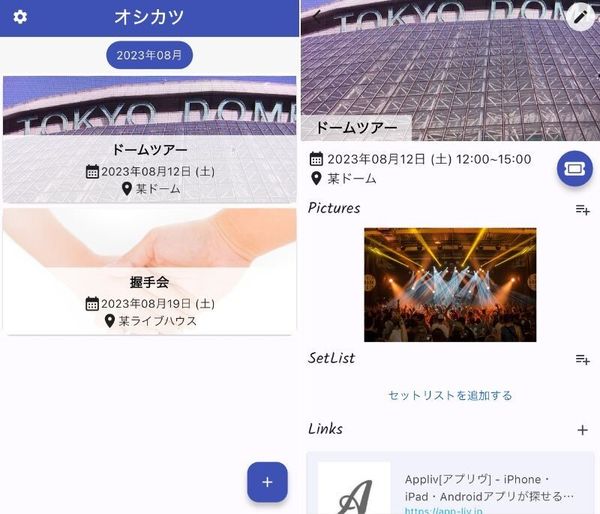Viewport: 600px width, 514px height.
Task: View the concert photo under Pictures
Action: click(450, 285)
